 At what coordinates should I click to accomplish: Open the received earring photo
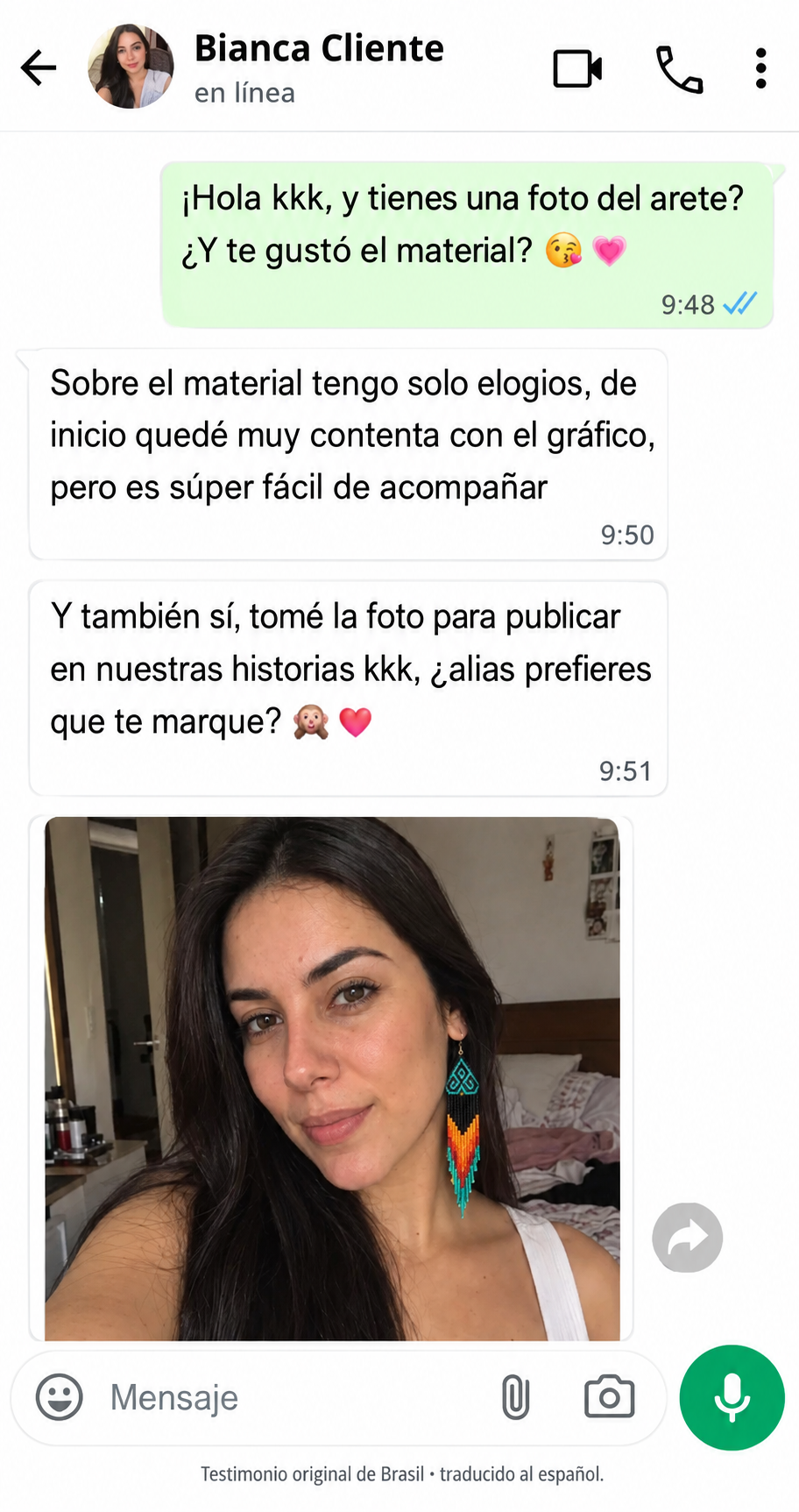(332, 1078)
